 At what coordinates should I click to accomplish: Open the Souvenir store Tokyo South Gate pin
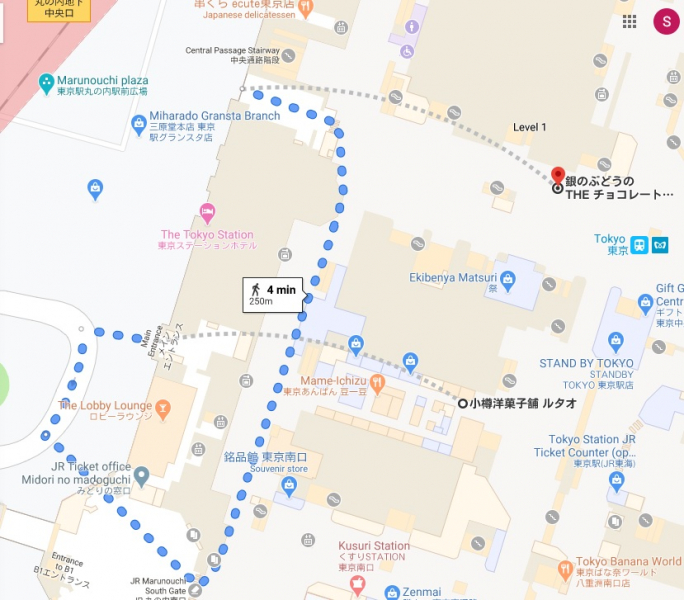[289, 486]
